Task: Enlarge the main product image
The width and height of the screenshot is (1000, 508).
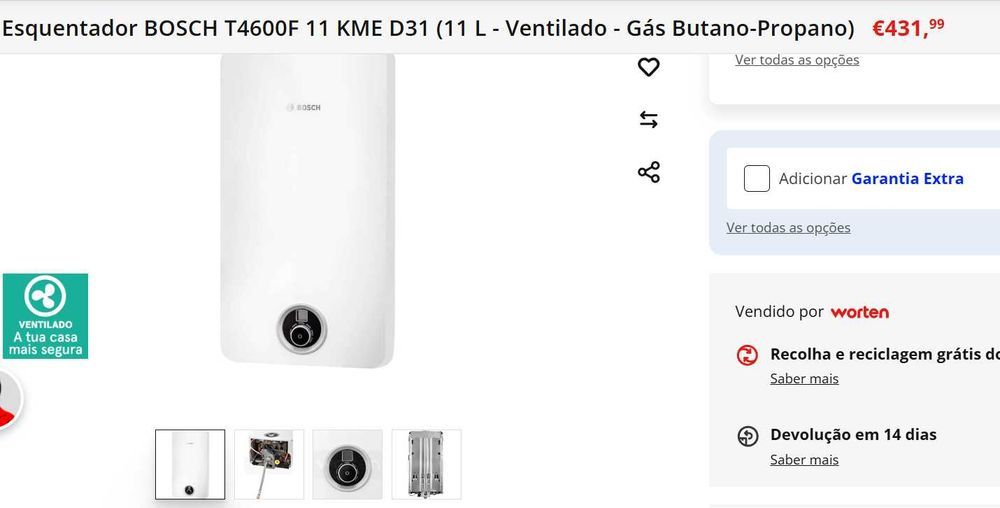Action: click(x=308, y=210)
